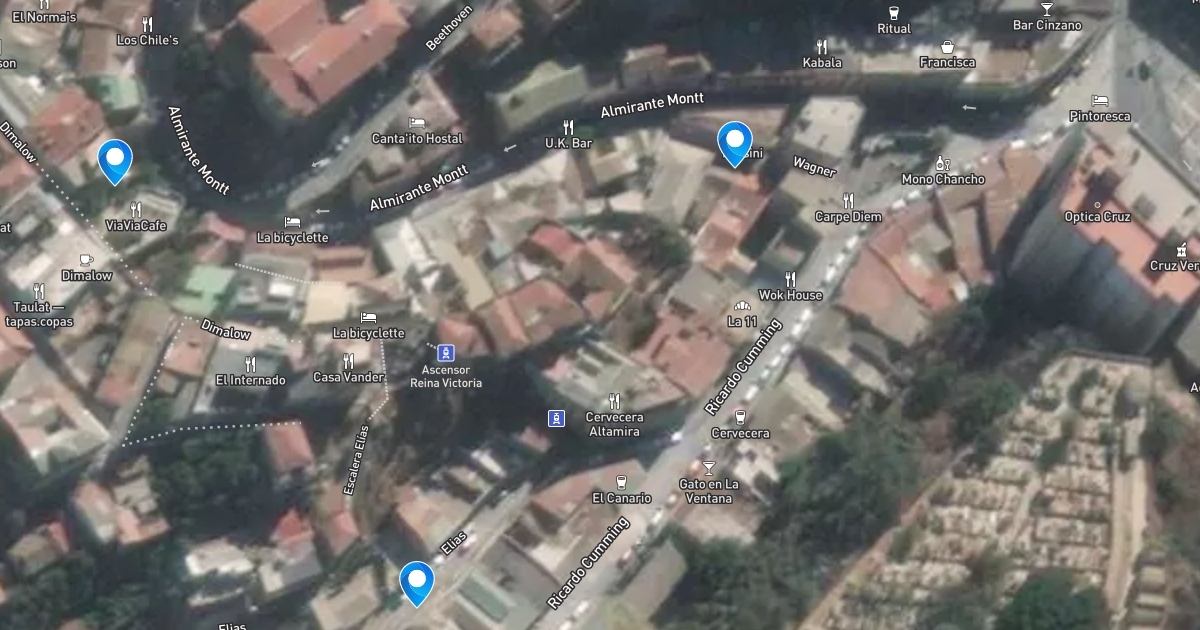1200x630 pixels.
Task: Select the Kabala restaurant marker
Action: [822, 46]
